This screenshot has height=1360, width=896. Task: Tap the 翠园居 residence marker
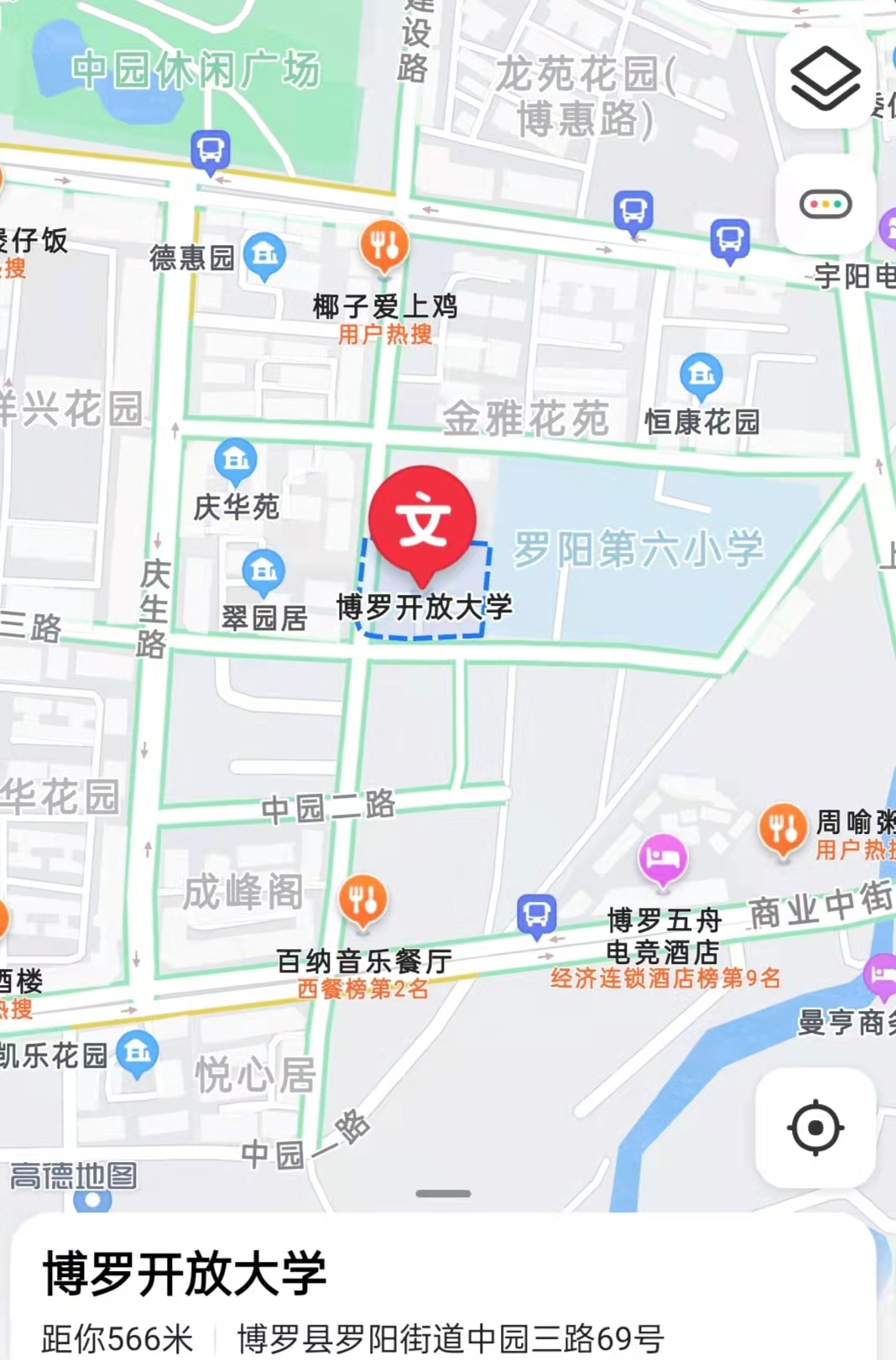pos(263,571)
